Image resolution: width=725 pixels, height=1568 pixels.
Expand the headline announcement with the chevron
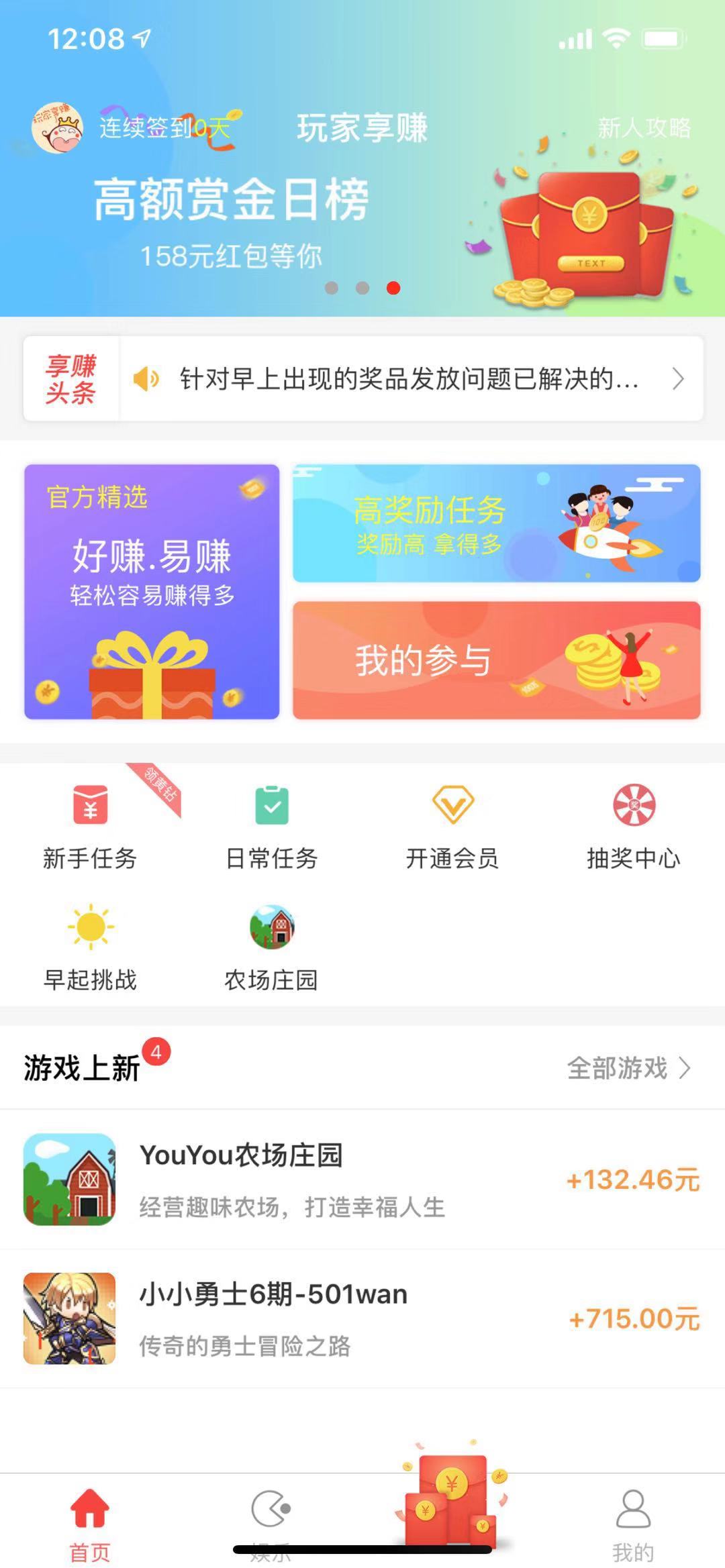pyautogui.click(x=678, y=379)
